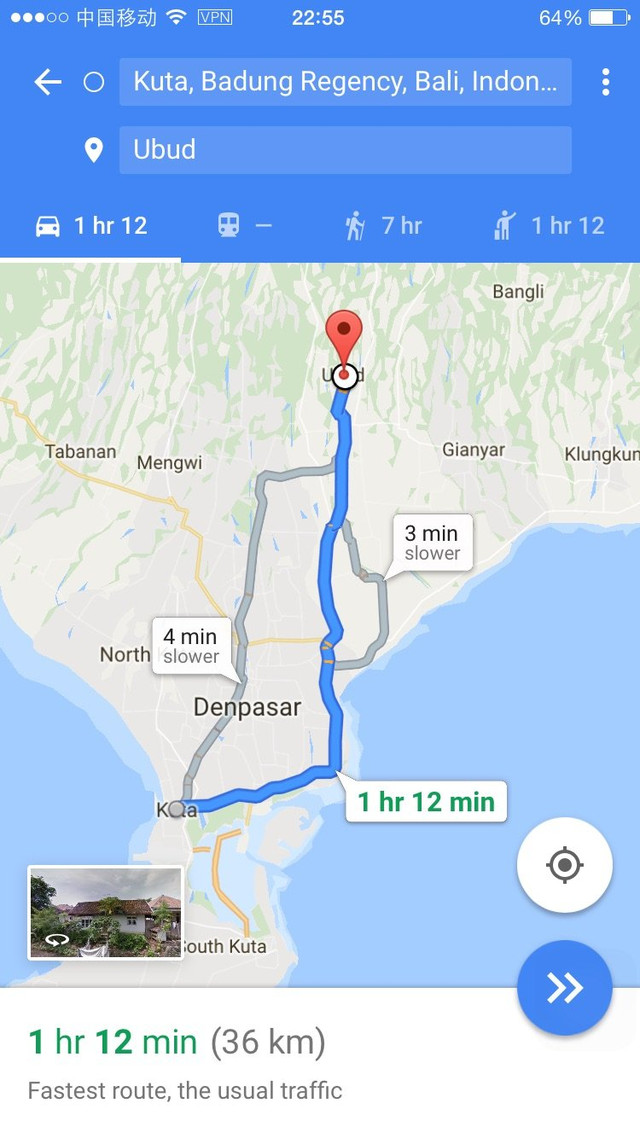Select the alternate route 4 min slower
The height and width of the screenshot is (1138, 640).
[191, 646]
